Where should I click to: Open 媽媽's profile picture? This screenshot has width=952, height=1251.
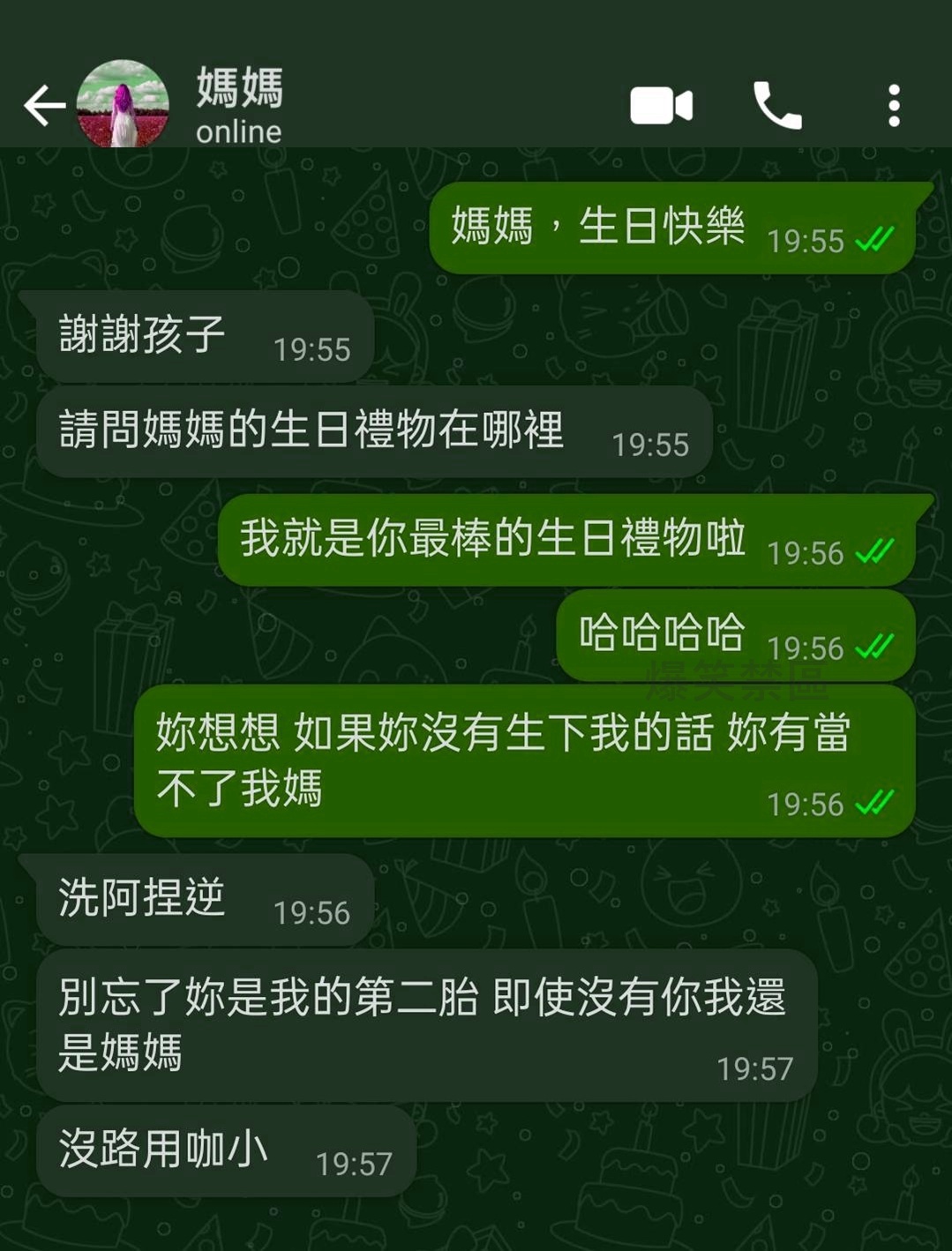pyautogui.click(x=123, y=104)
